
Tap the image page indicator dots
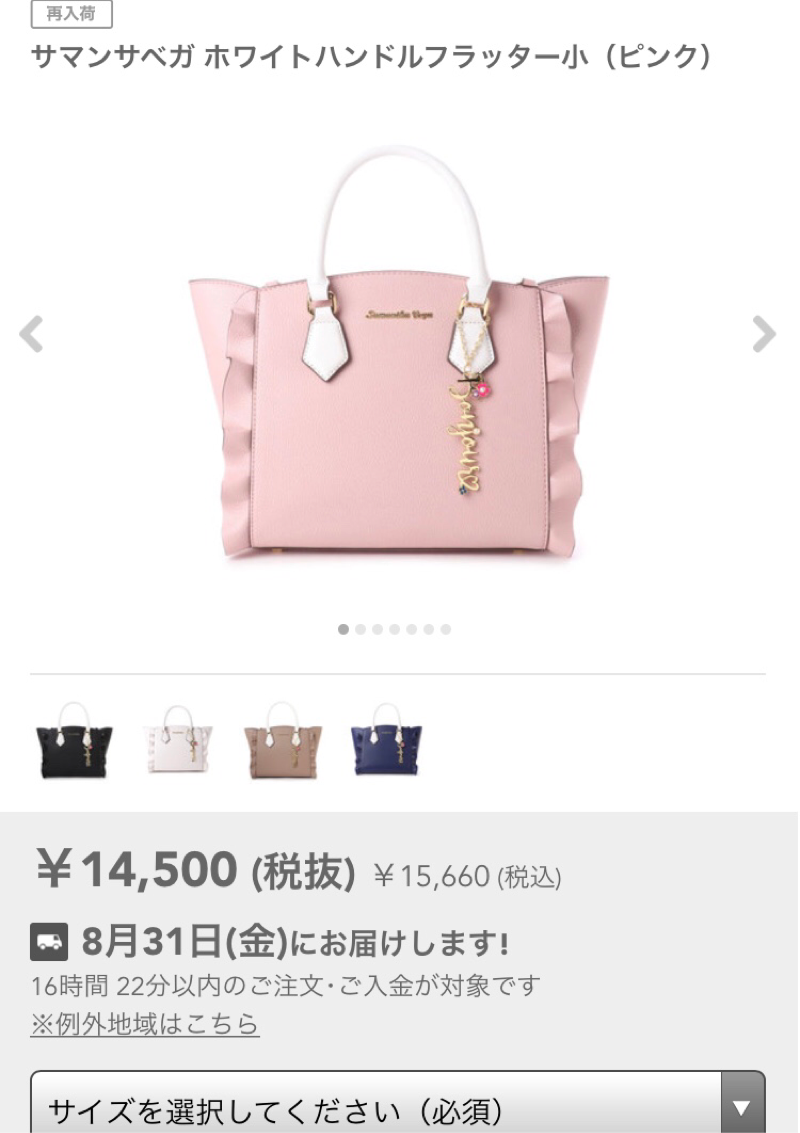pyautogui.click(x=395, y=629)
